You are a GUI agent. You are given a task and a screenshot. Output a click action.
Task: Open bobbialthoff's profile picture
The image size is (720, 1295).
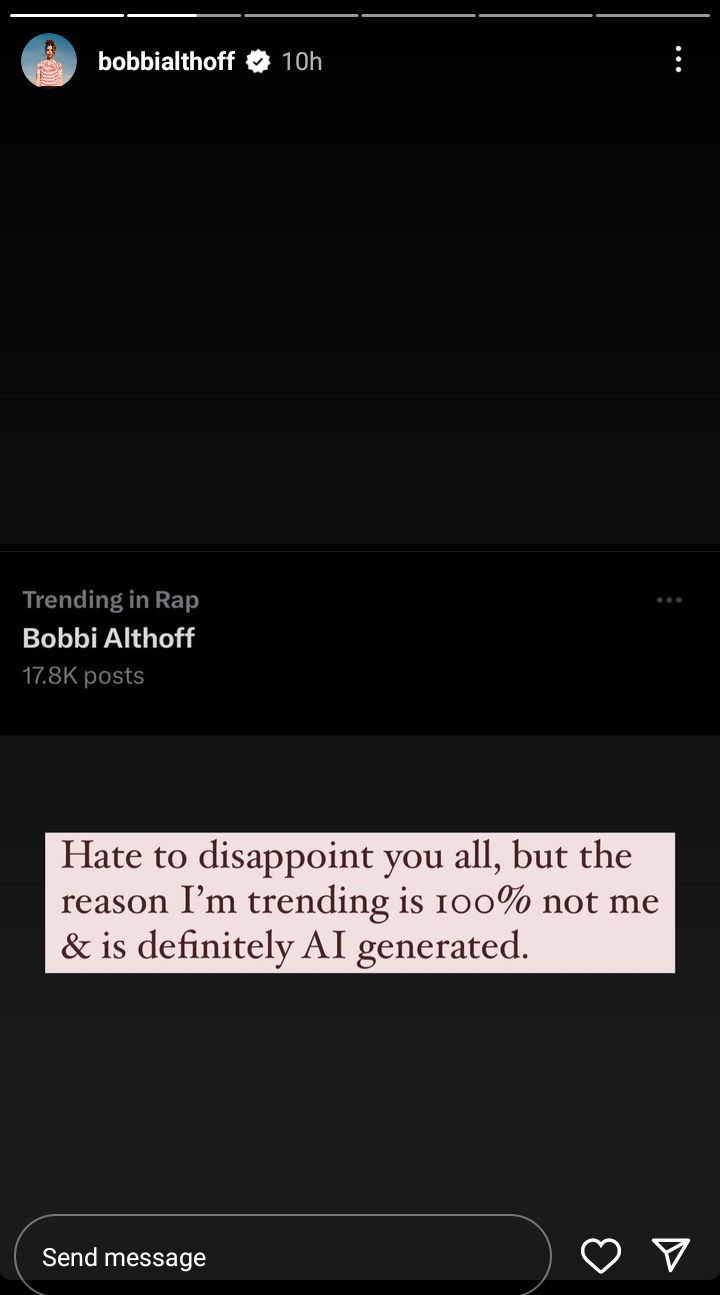click(x=49, y=61)
